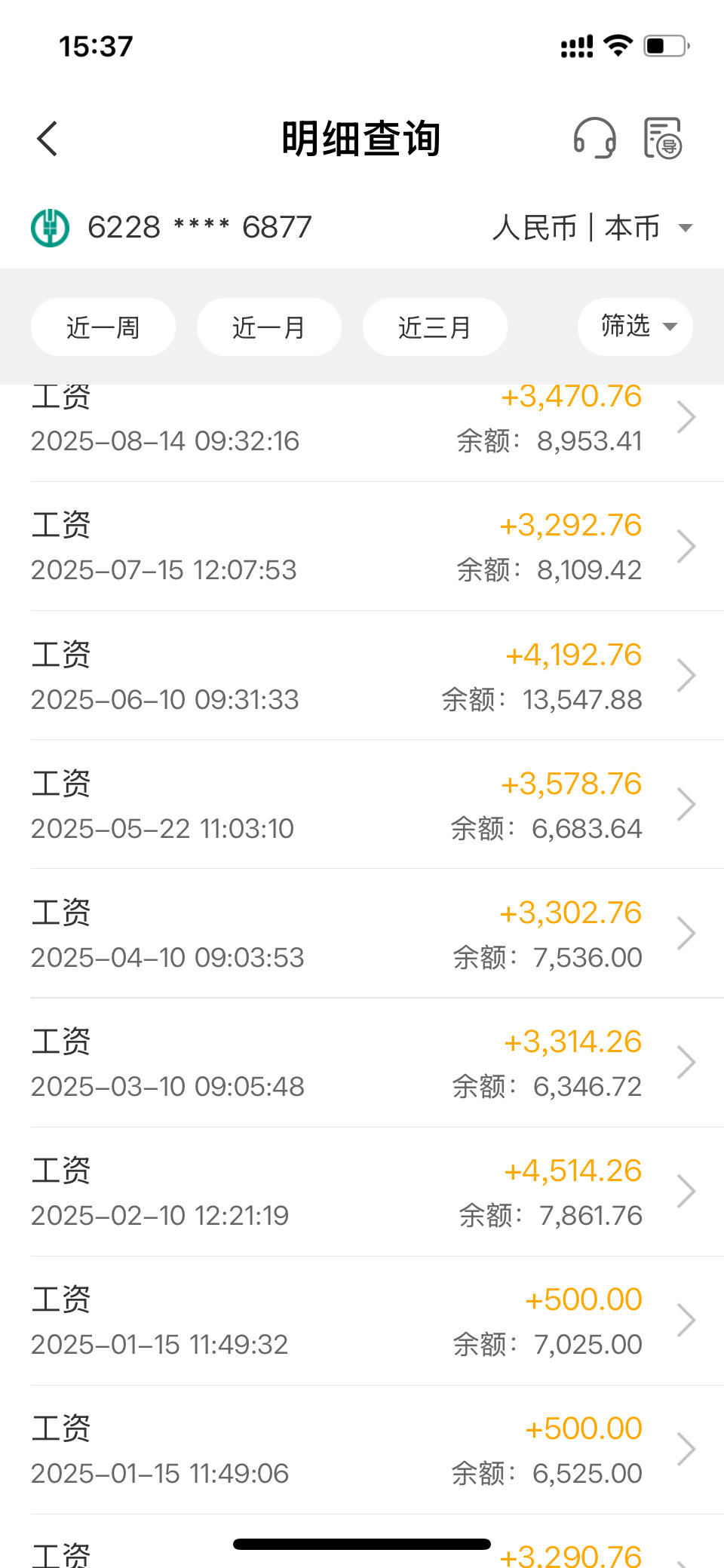Tap the Wi-Fi icon in status bar
This screenshot has height=1568, width=724.
coord(617,45)
